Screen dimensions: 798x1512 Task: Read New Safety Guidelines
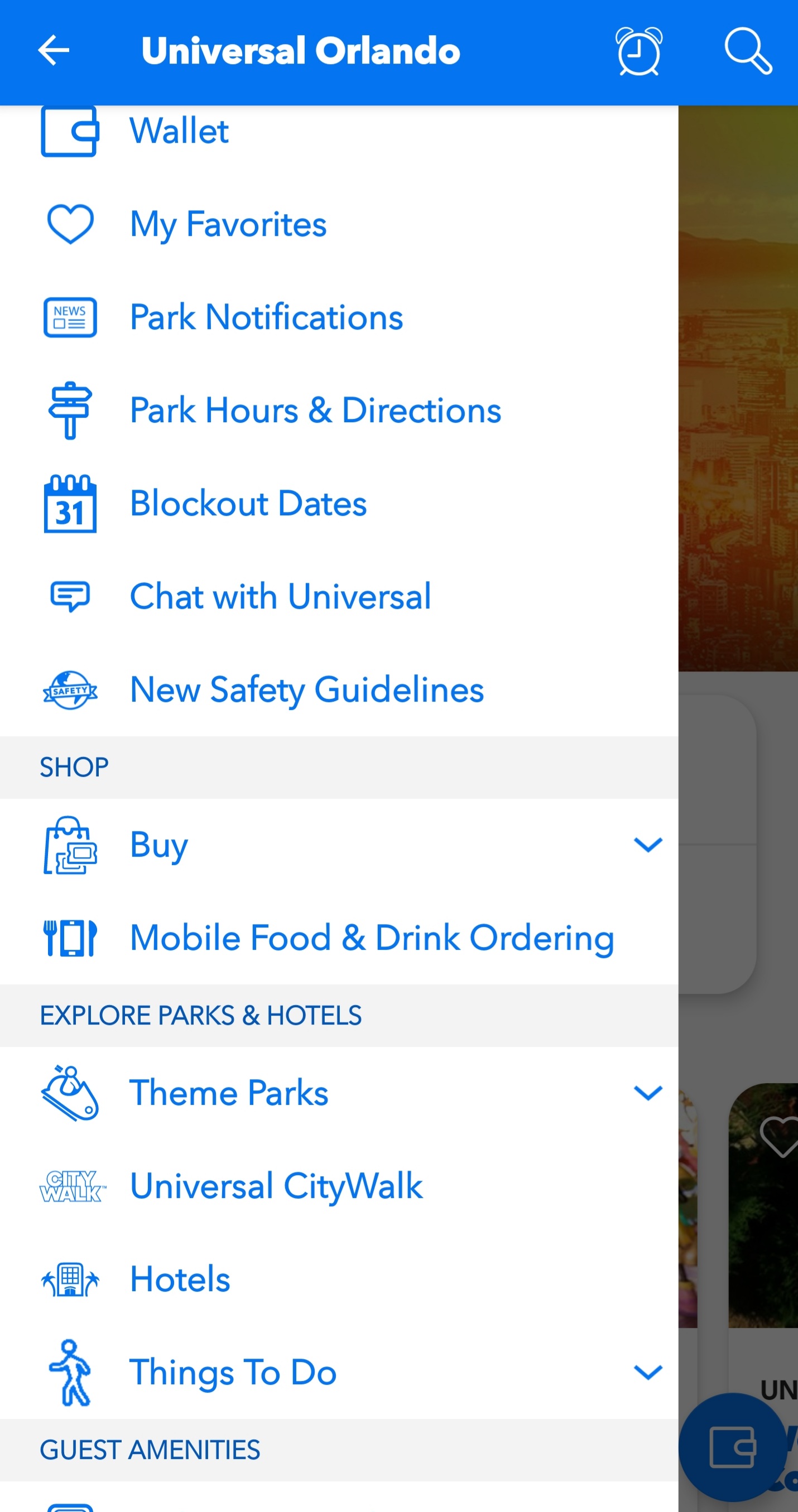pos(306,690)
